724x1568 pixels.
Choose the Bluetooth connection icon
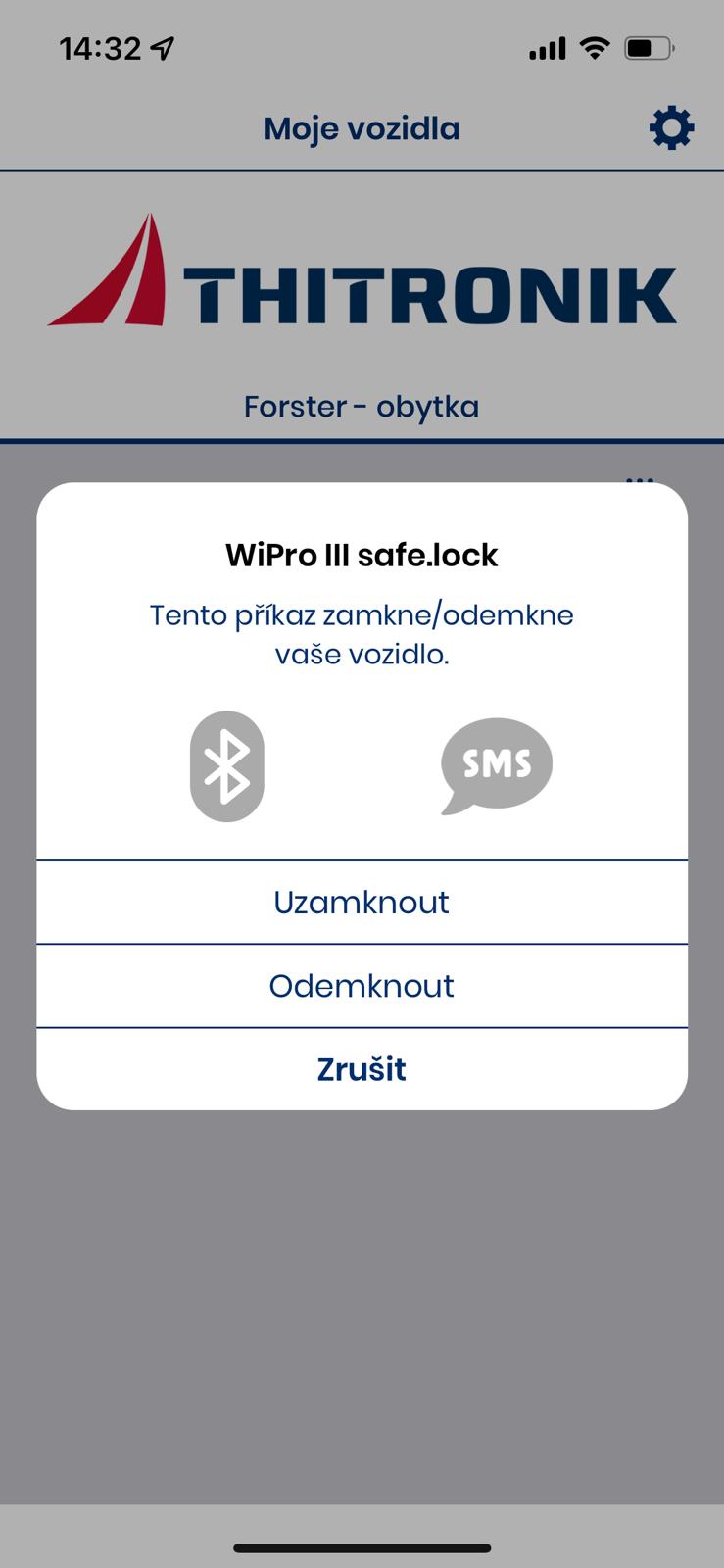227,766
